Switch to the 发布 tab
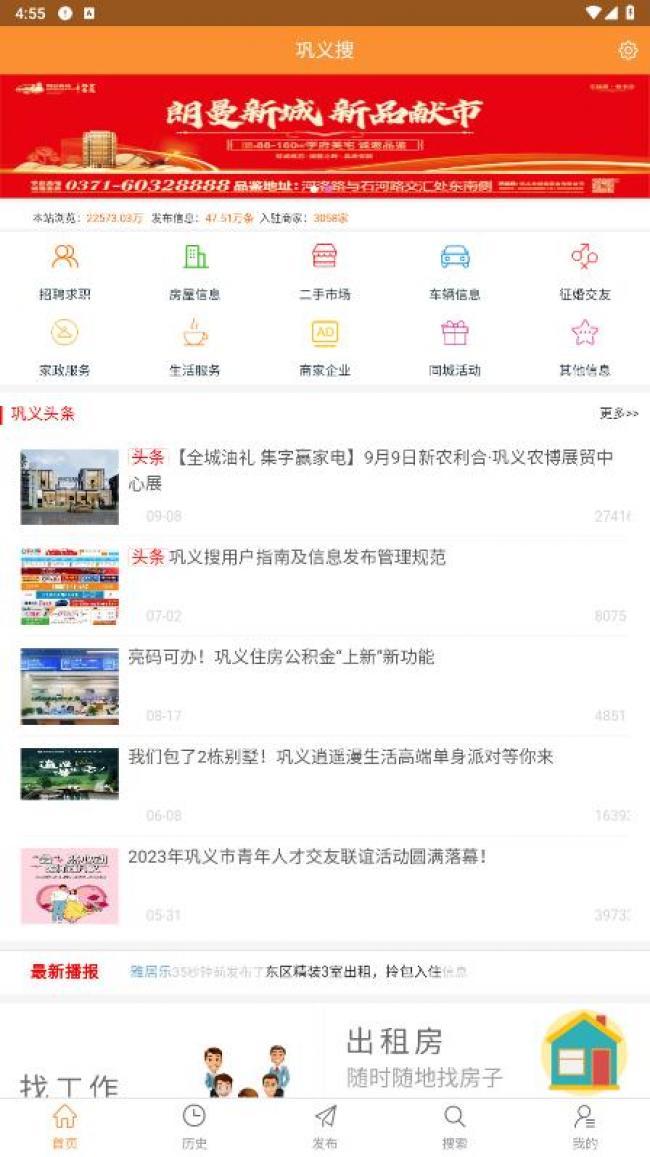This screenshot has height=1157, width=650. pyautogui.click(x=325, y=1127)
